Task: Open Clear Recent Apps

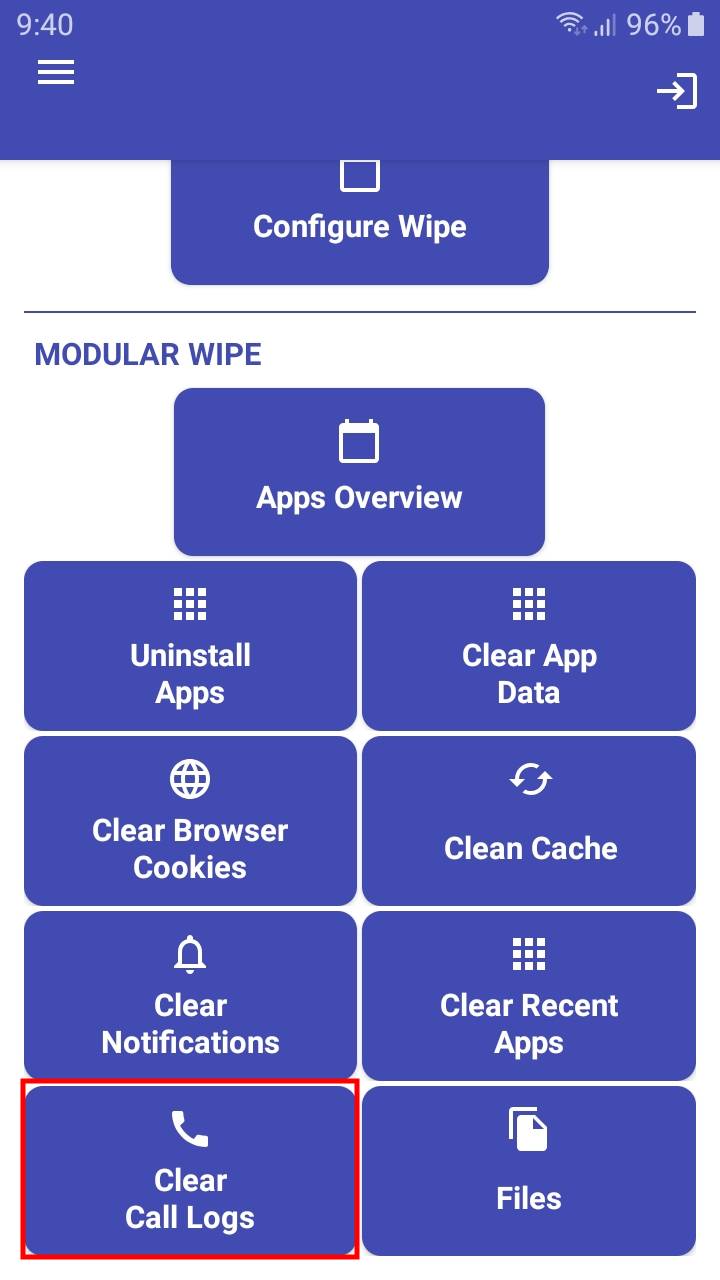Action: (529, 996)
